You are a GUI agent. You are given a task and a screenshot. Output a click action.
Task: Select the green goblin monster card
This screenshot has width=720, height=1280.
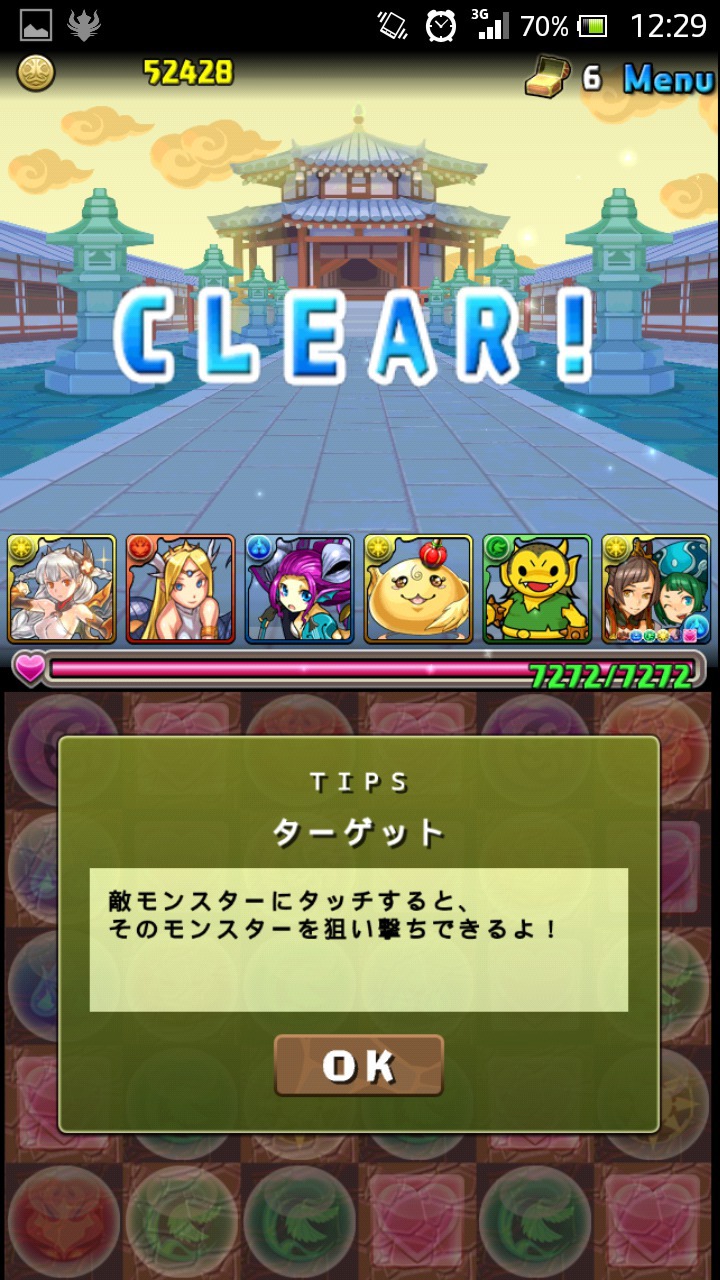pyautogui.click(x=537, y=589)
